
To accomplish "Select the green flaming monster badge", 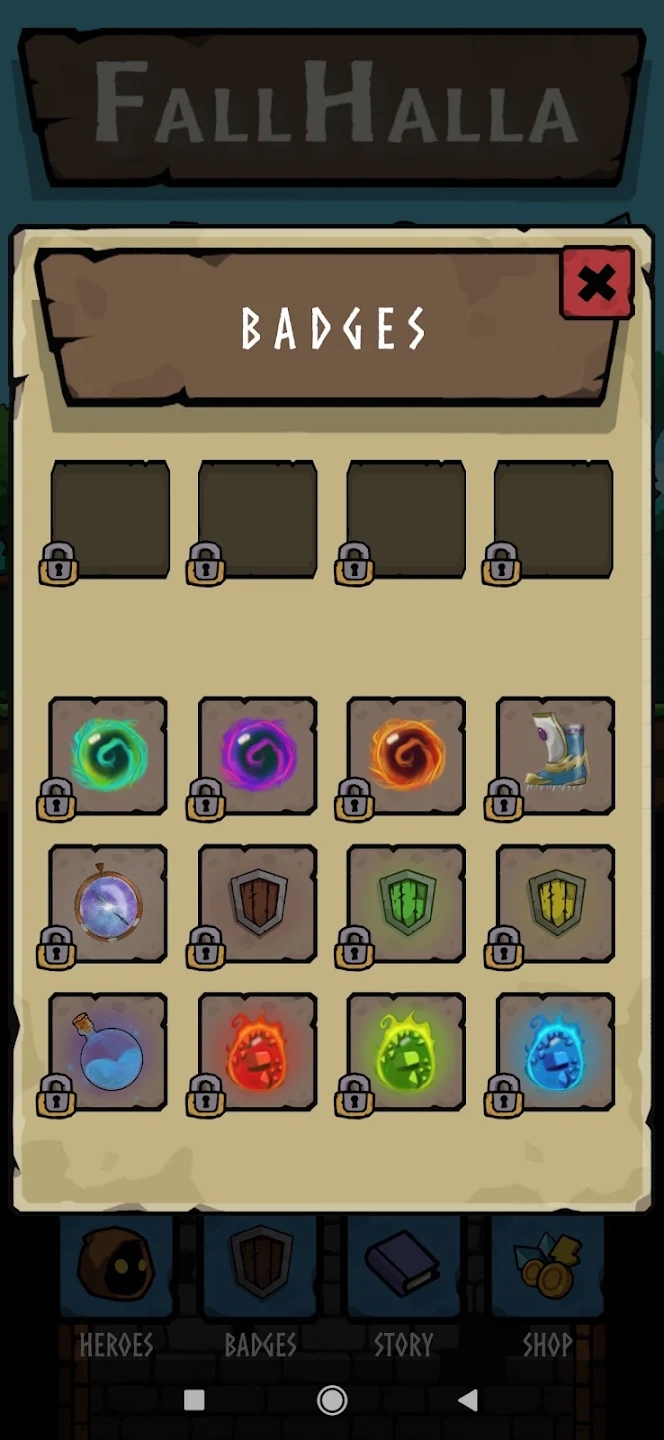I will tap(405, 1051).
